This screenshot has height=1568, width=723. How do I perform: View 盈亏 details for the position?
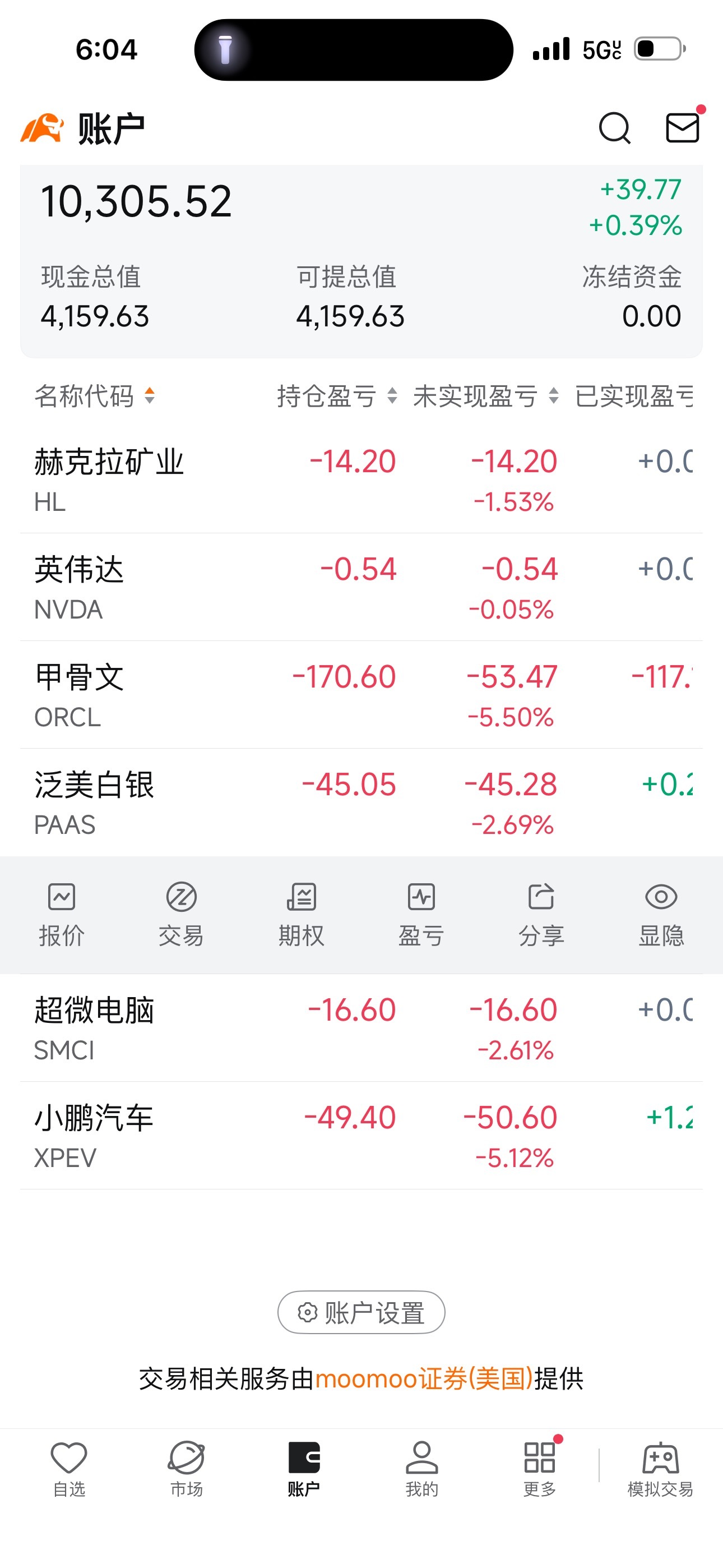coord(421,915)
